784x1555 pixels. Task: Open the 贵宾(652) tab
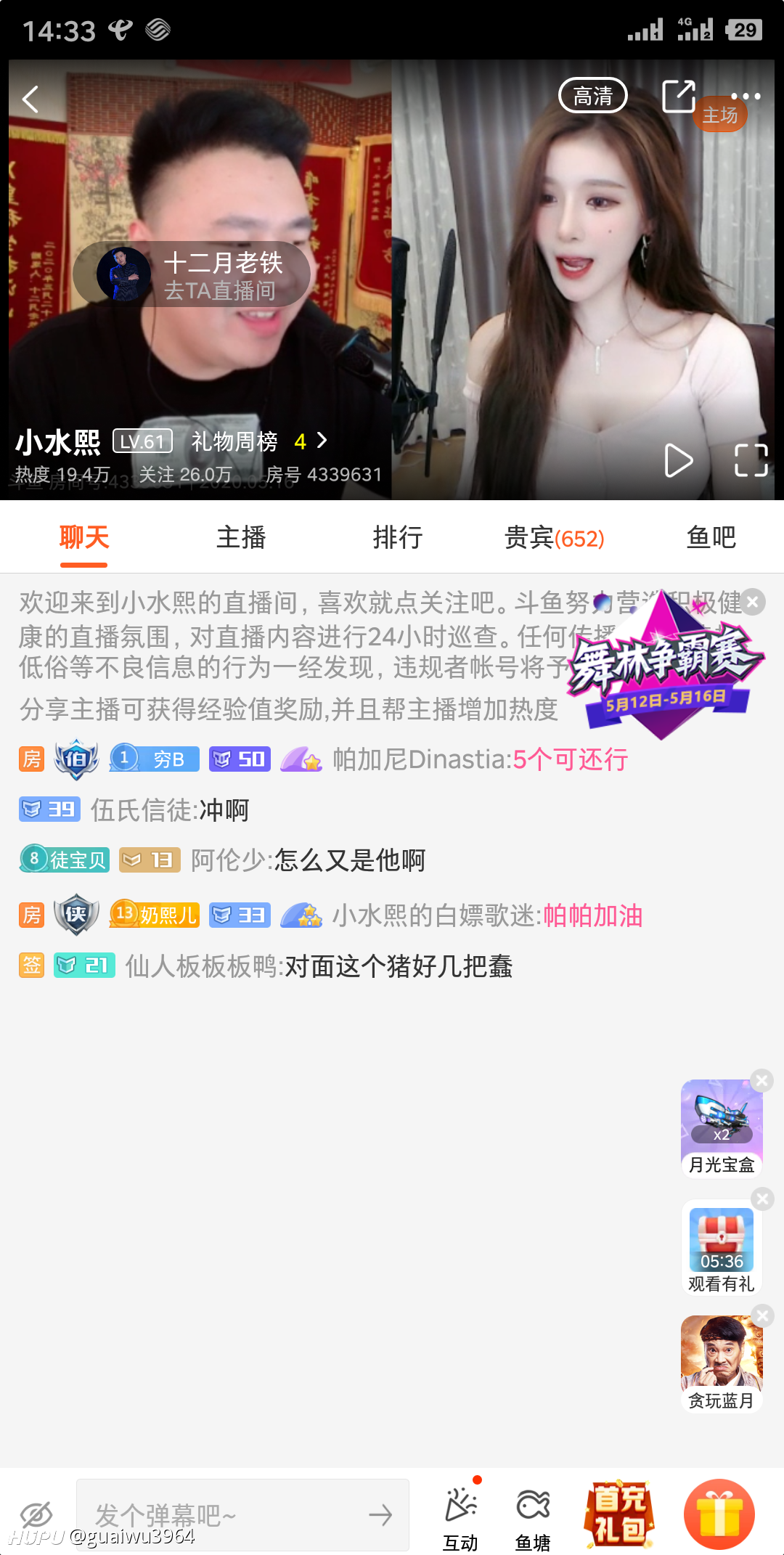coord(555,537)
